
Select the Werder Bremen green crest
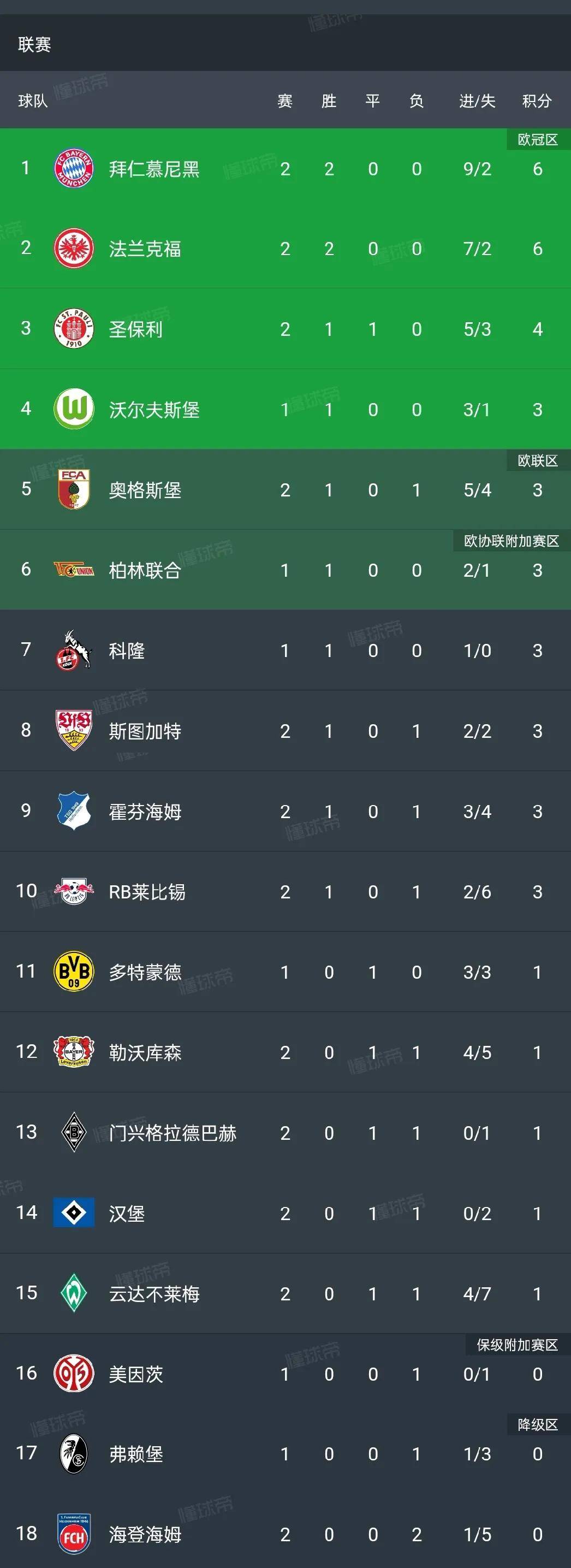click(x=73, y=1293)
